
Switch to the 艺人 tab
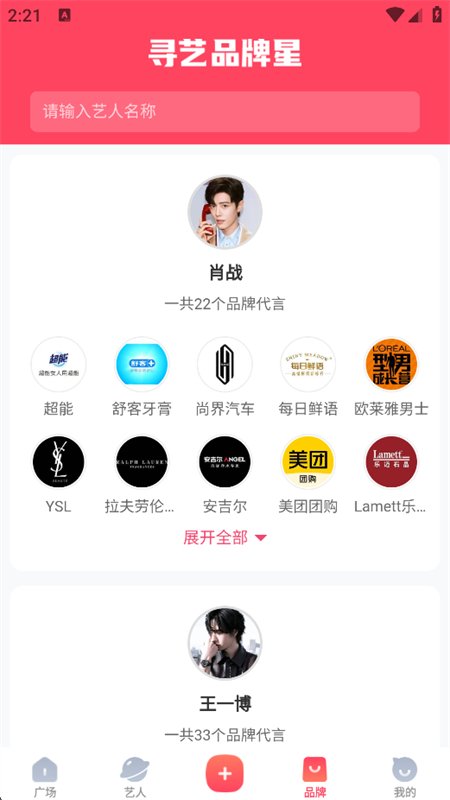point(135,777)
